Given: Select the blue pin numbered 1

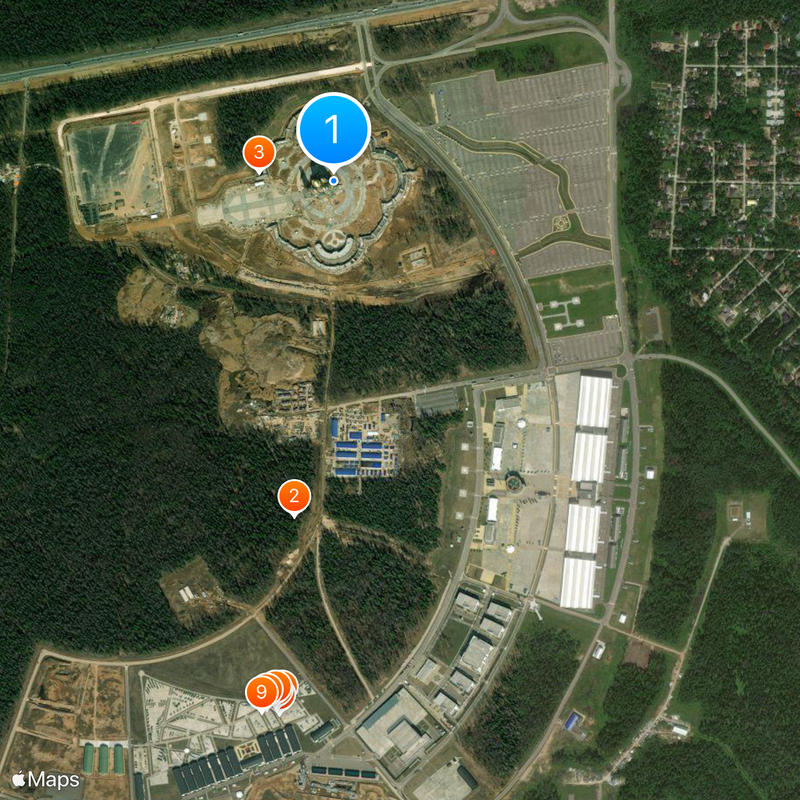Looking at the screenshot, I should tap(333, 129).
